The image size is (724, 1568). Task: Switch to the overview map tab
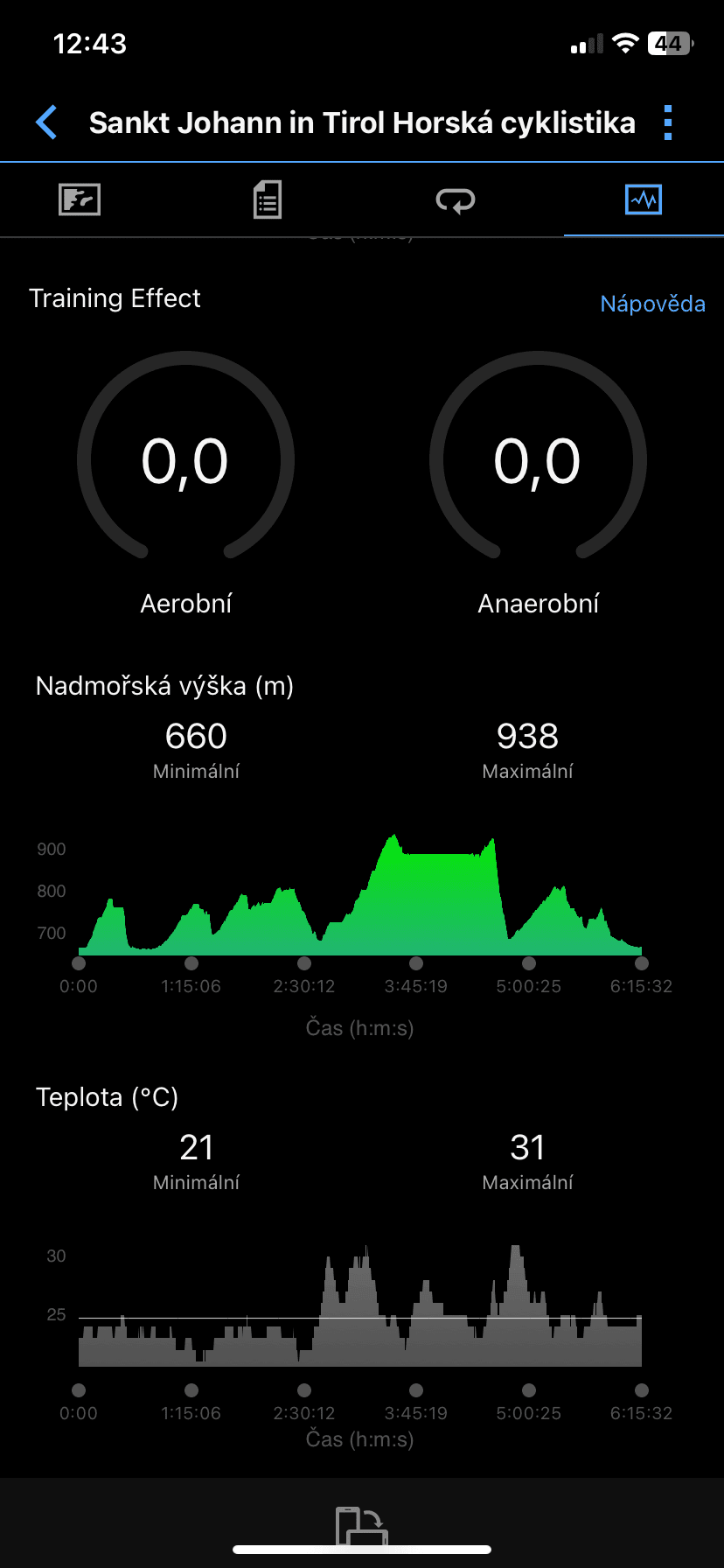pyautogui.click(x=80, y=199)
